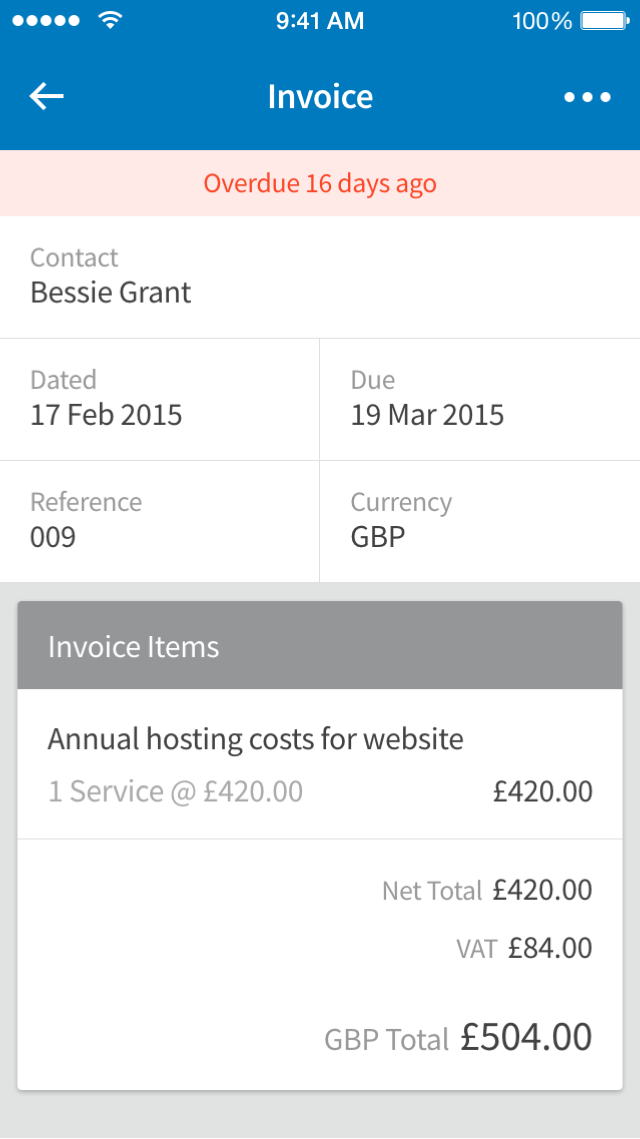The width and height of the screenshot is (640, 1139).
Task: Open the annual hosting costs invoice item
Action: coord(320,764)
